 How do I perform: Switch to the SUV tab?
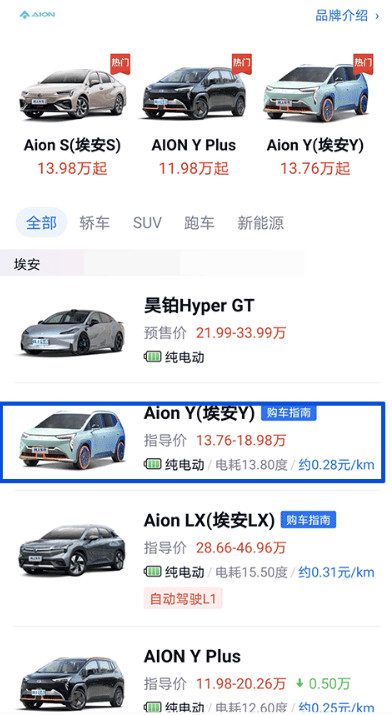pyautogui.click(x=147, y=223)
